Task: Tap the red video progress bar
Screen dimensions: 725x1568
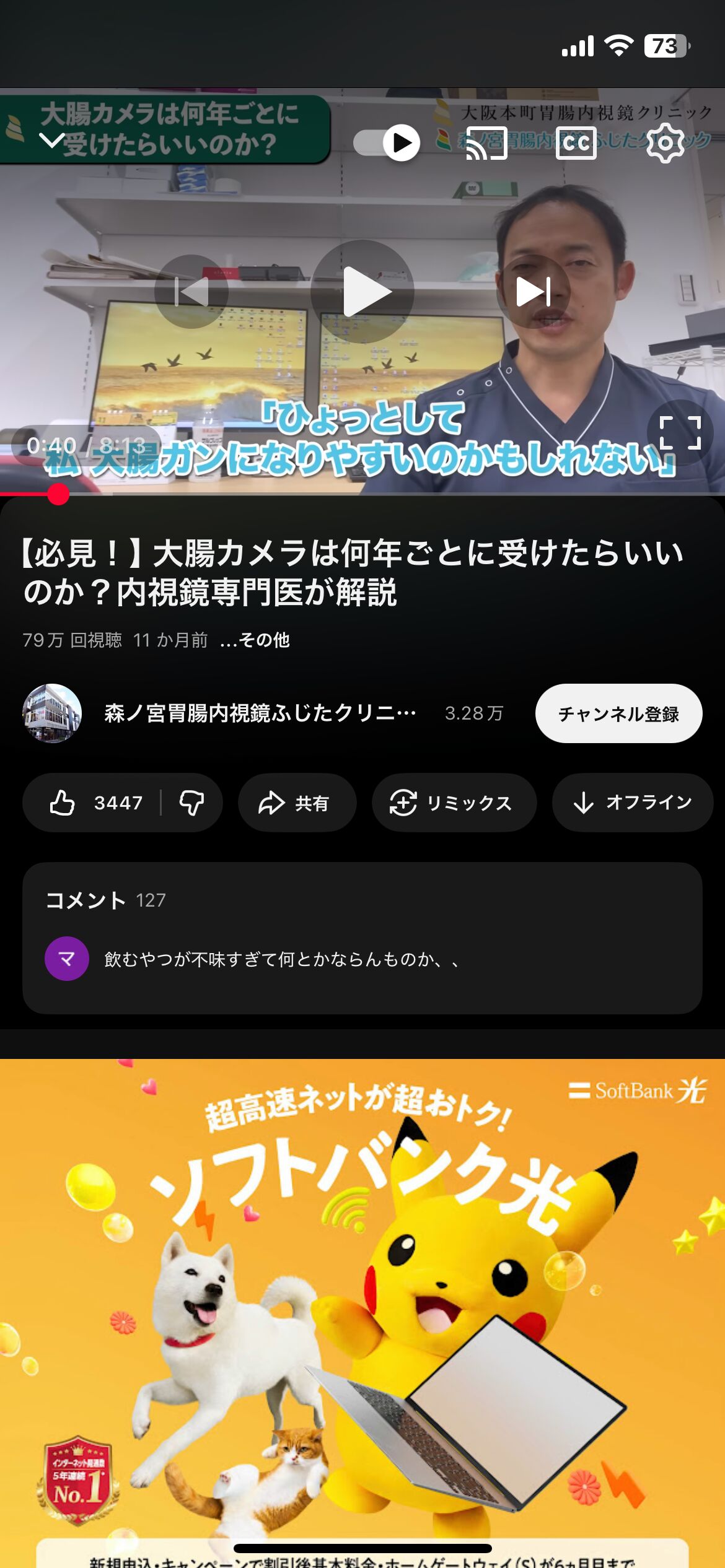Action: [58, 494]
